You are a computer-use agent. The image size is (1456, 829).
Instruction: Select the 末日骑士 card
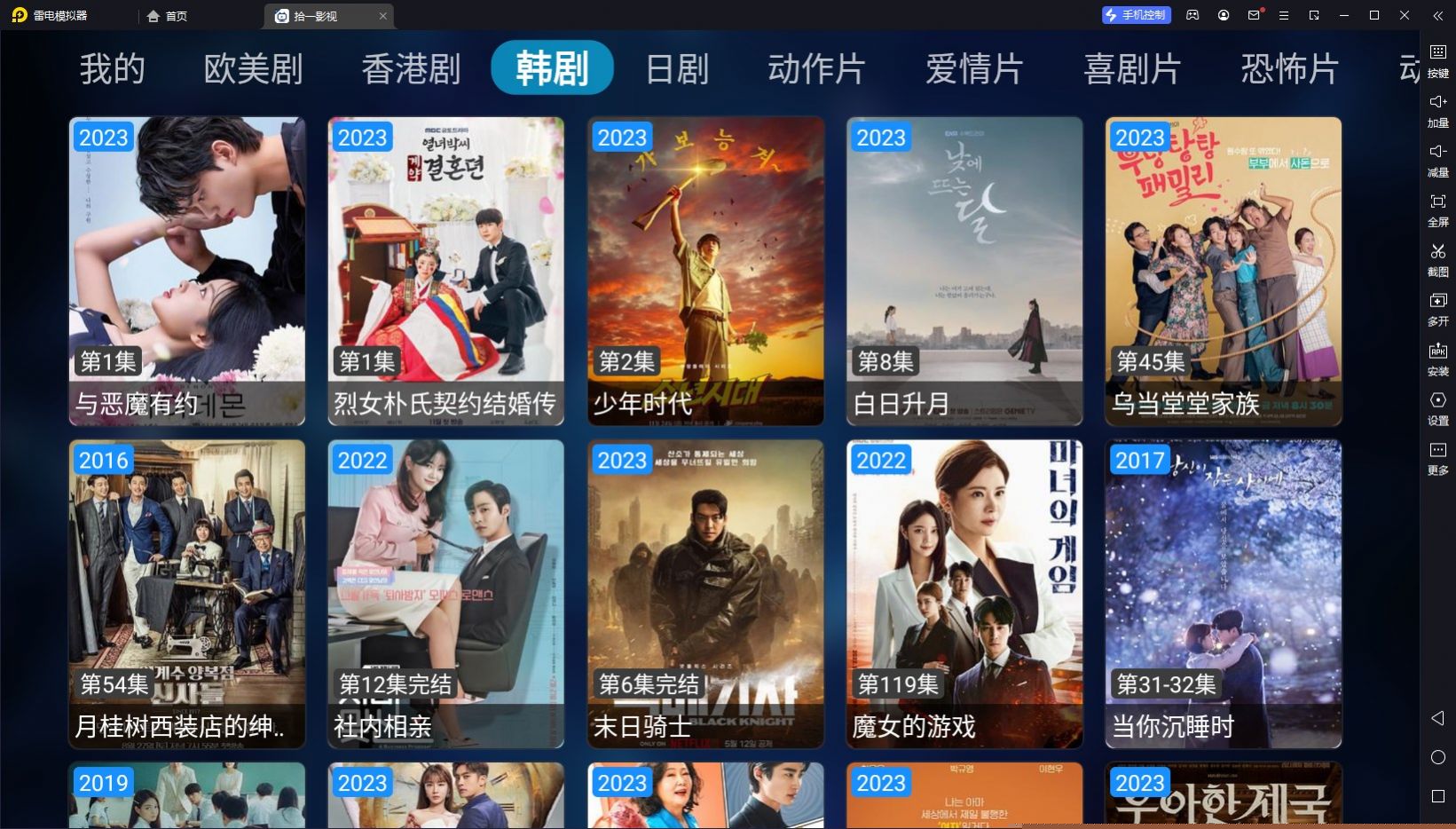click(x=705, y=593)
